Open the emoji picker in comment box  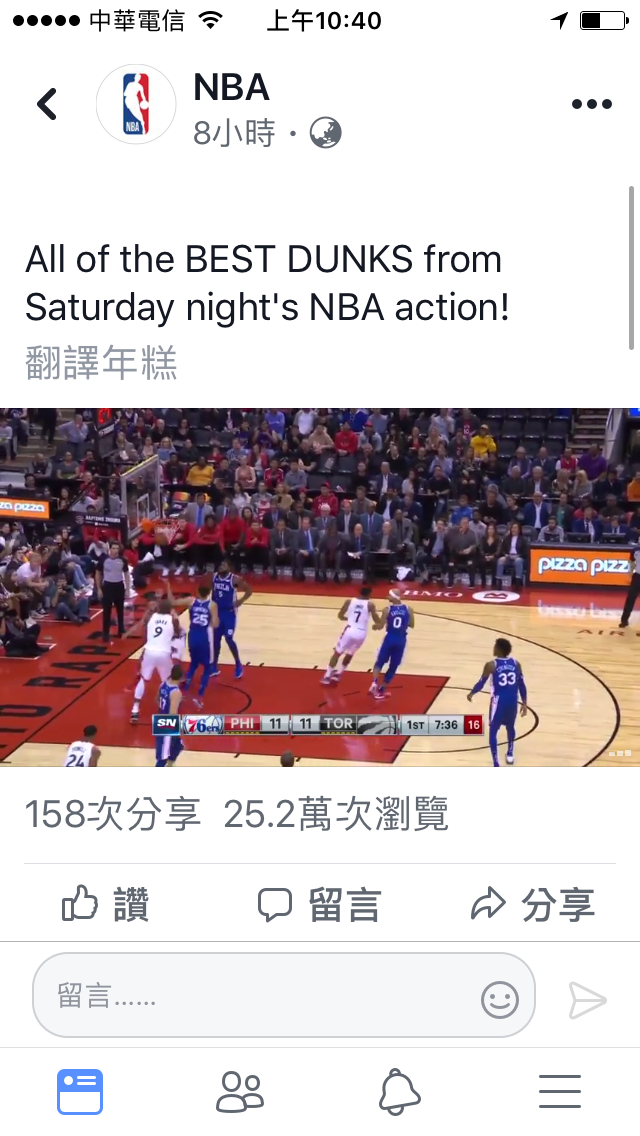tap(500, 998)
